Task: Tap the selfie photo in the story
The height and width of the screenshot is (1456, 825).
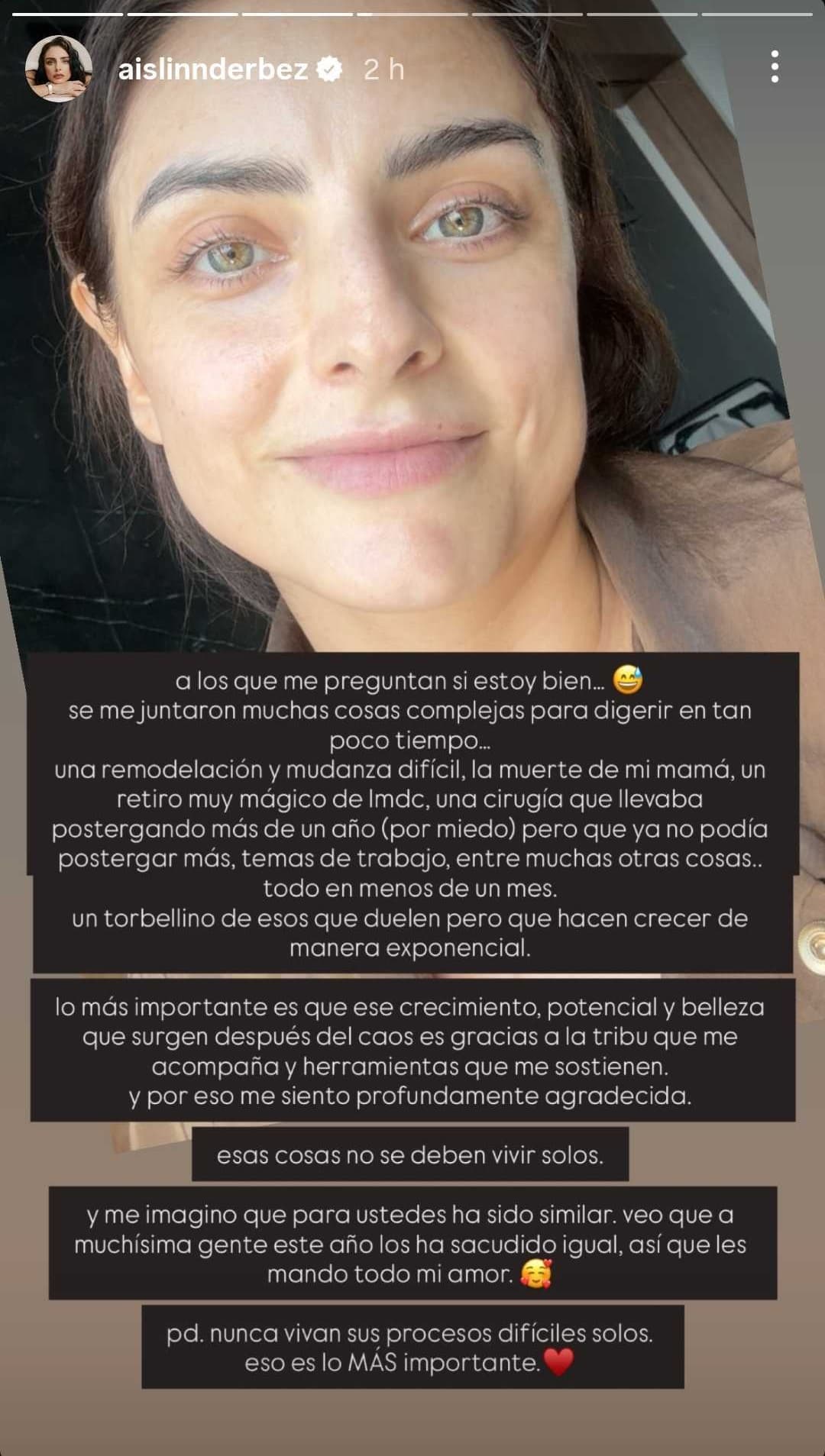Action: [x=382, y=344]
